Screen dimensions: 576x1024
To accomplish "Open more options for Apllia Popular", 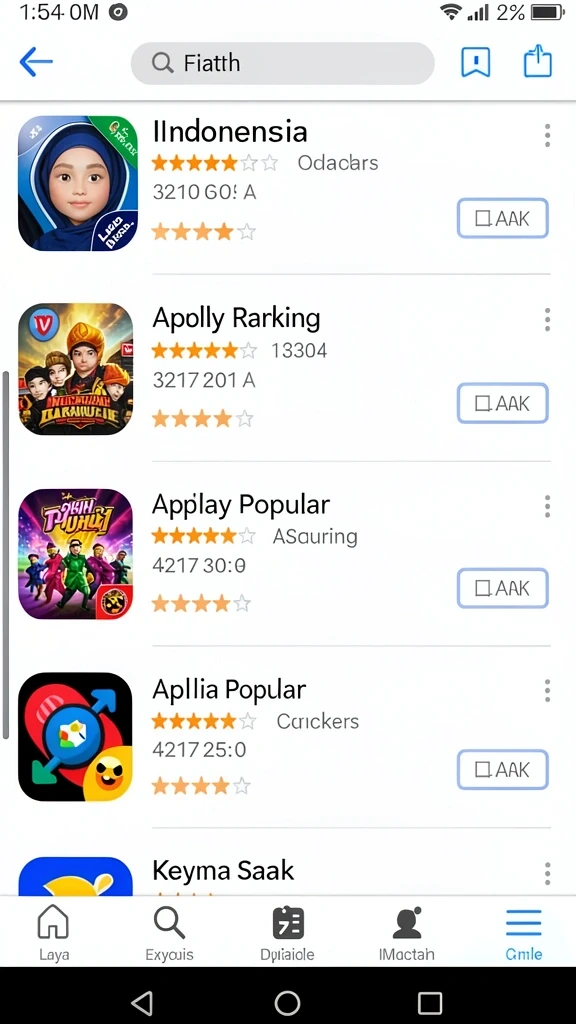I will pyautogui.click(x=547, y=690).
